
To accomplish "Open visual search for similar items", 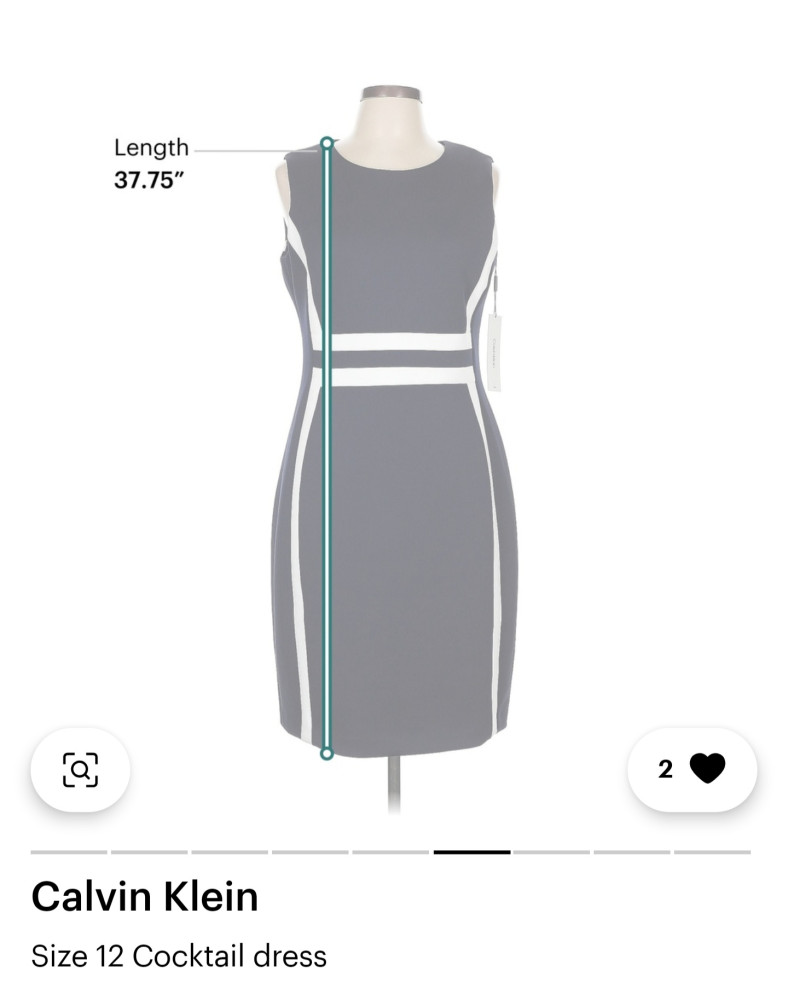I will [80, 769].
